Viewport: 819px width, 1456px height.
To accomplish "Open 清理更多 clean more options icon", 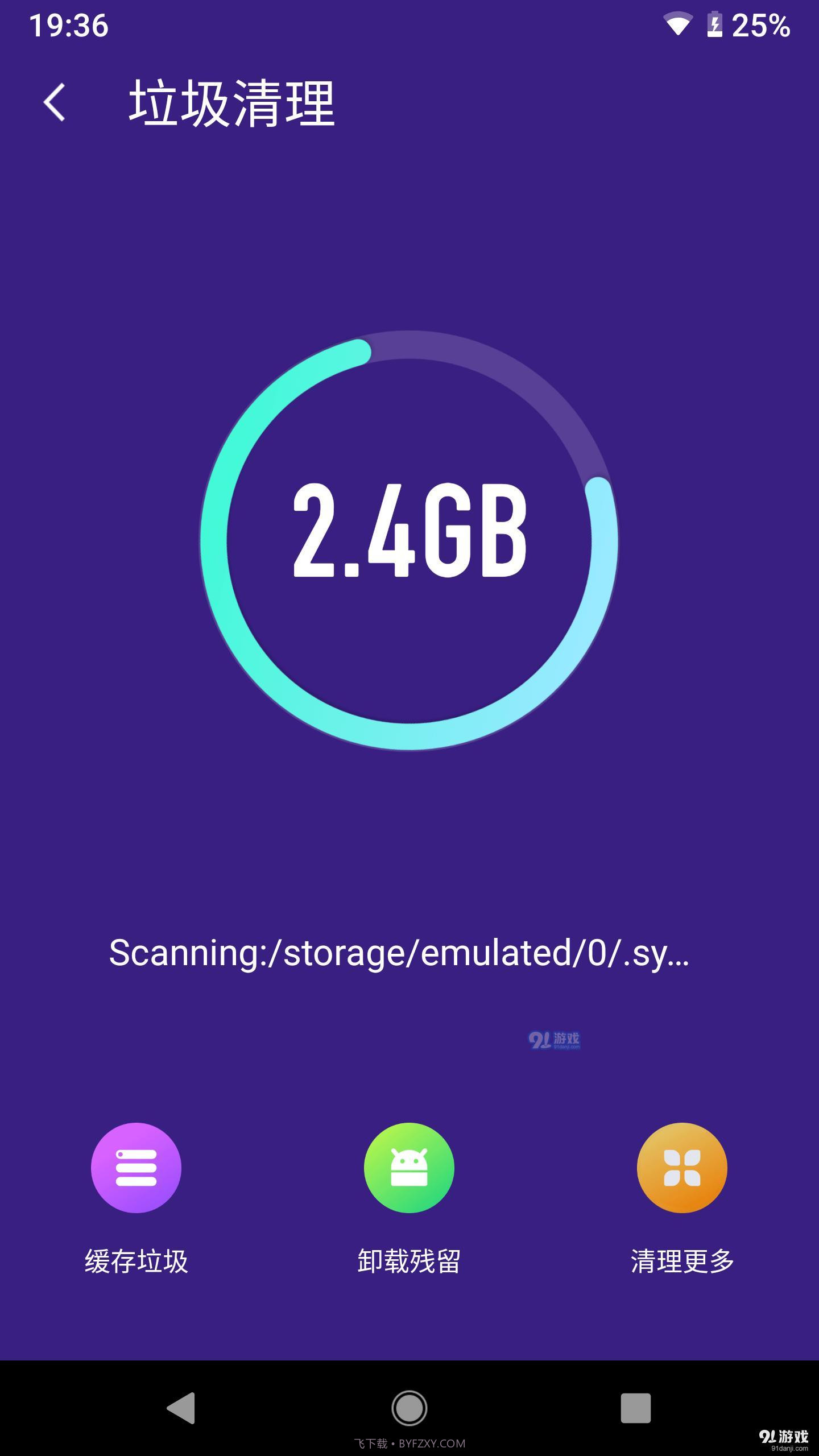I will (x=682, y=1167).
